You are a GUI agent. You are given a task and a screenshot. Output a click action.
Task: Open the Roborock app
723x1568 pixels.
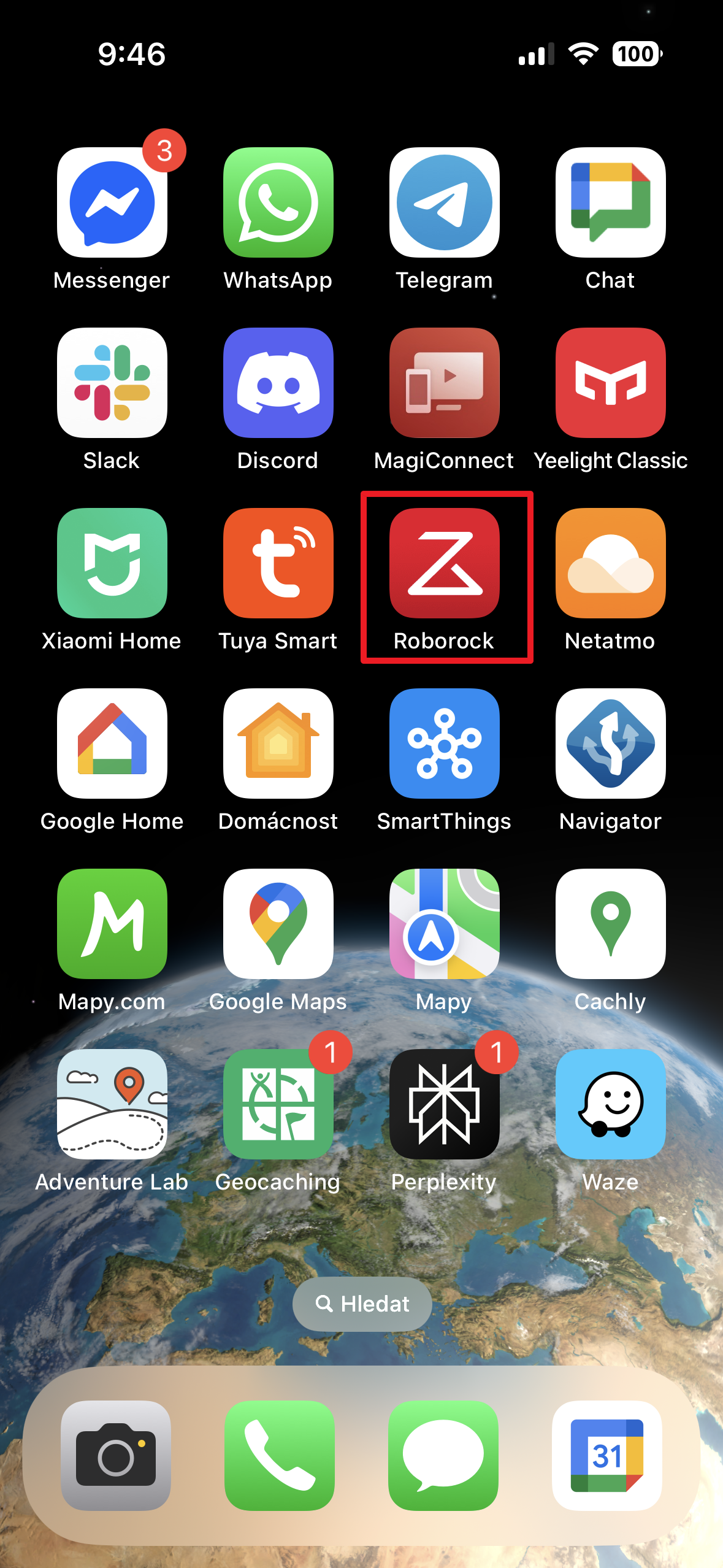(x=445, y=563)
